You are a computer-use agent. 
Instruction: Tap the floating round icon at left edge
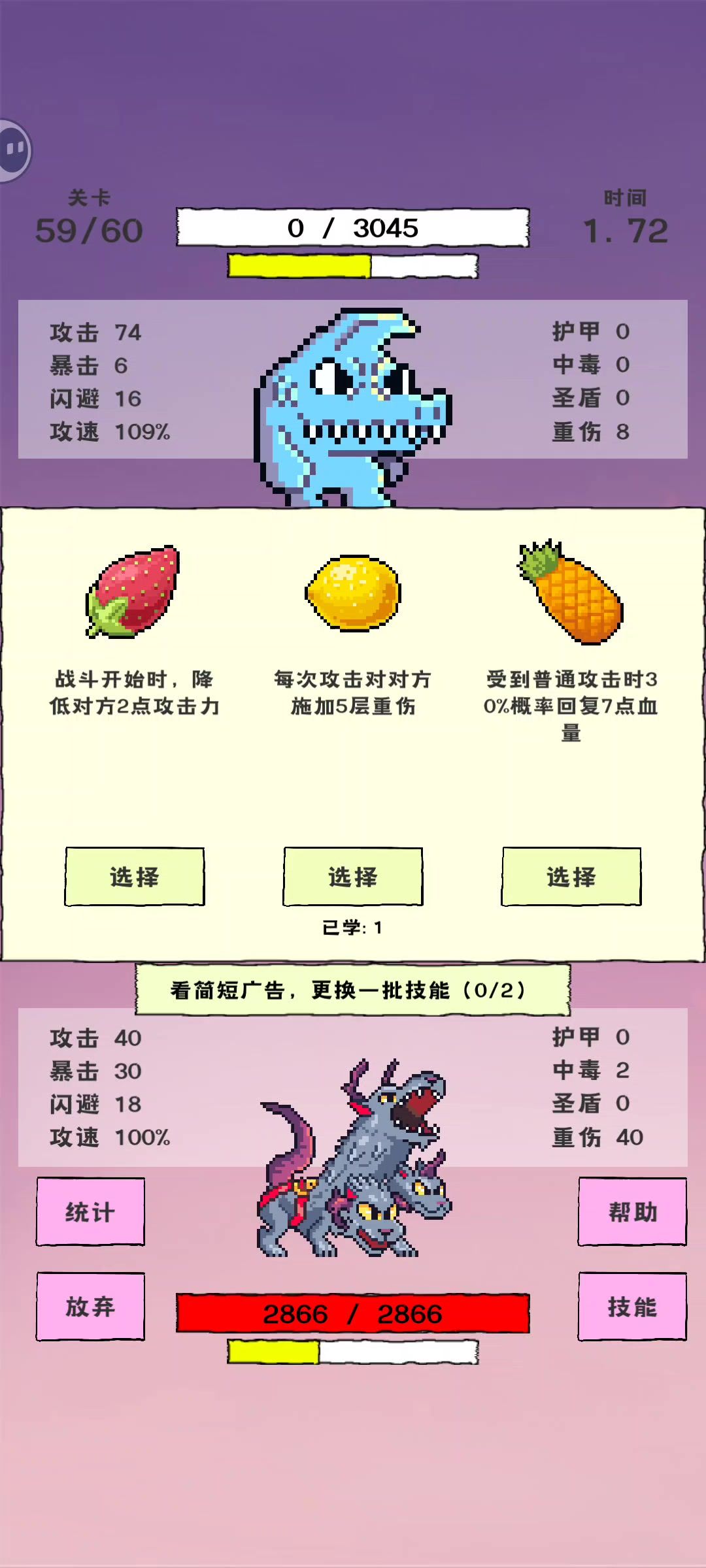click(14, 150)
